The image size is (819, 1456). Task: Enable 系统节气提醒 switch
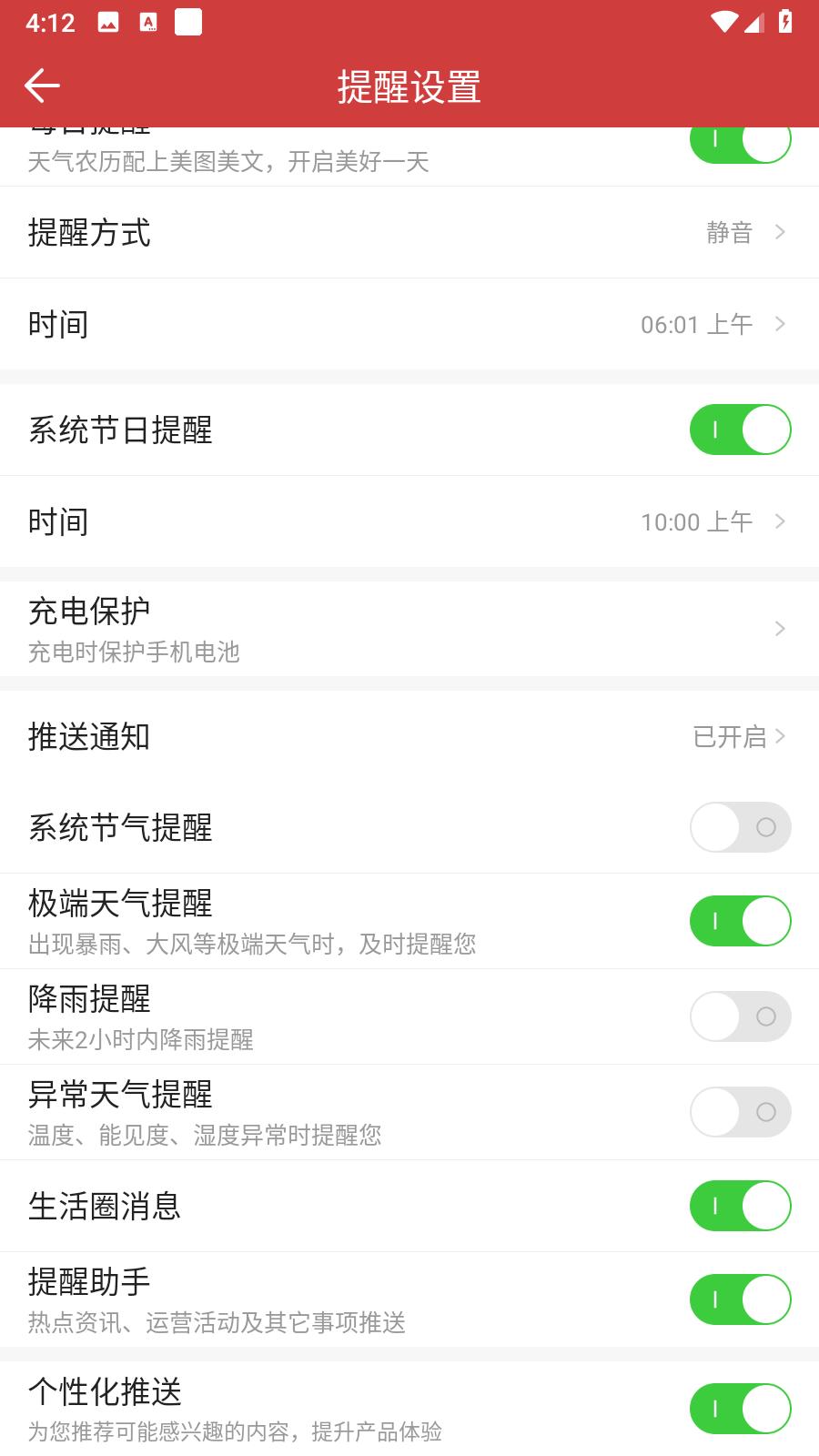740,827
